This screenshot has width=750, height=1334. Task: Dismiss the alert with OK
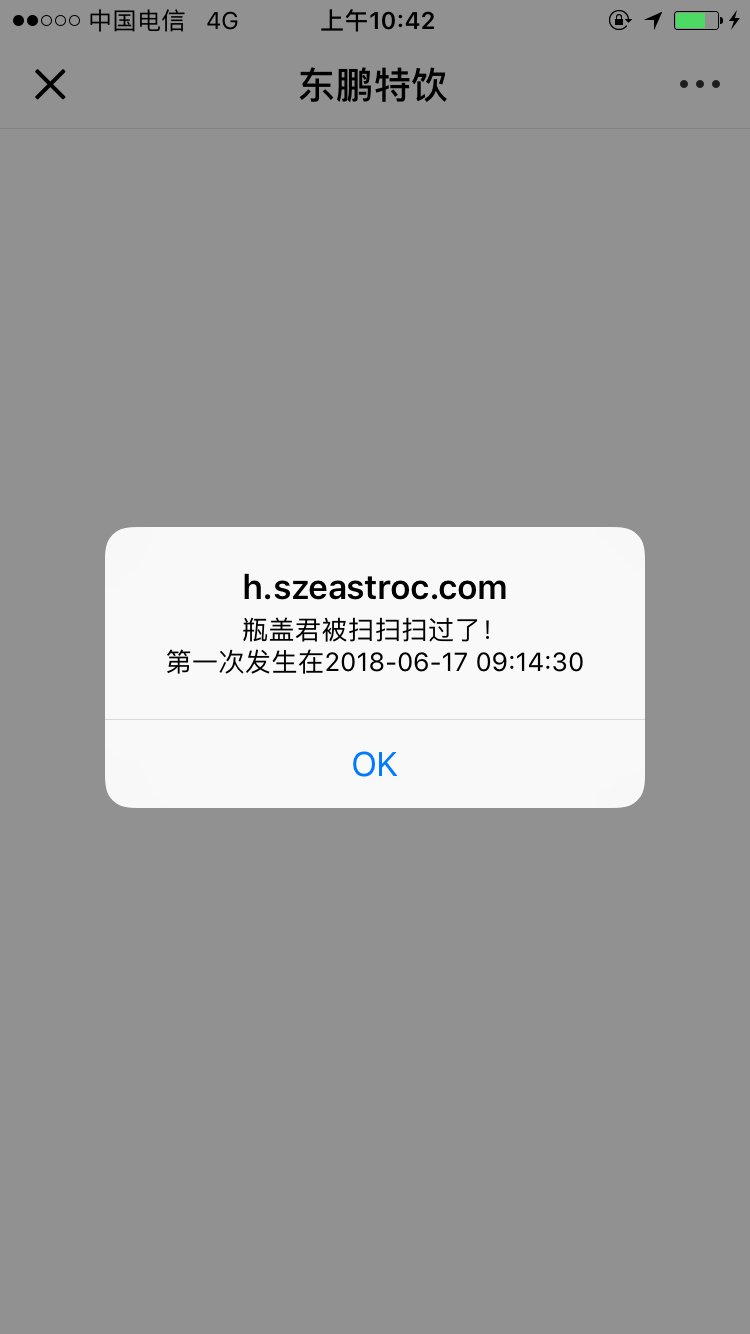tap(375, 764)
